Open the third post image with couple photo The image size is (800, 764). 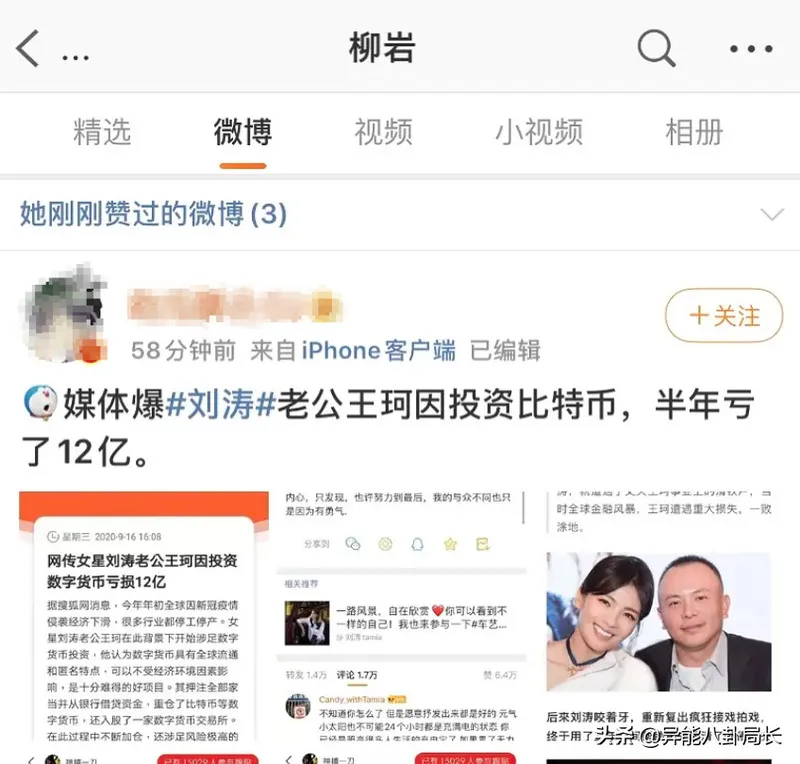(658, 627)
